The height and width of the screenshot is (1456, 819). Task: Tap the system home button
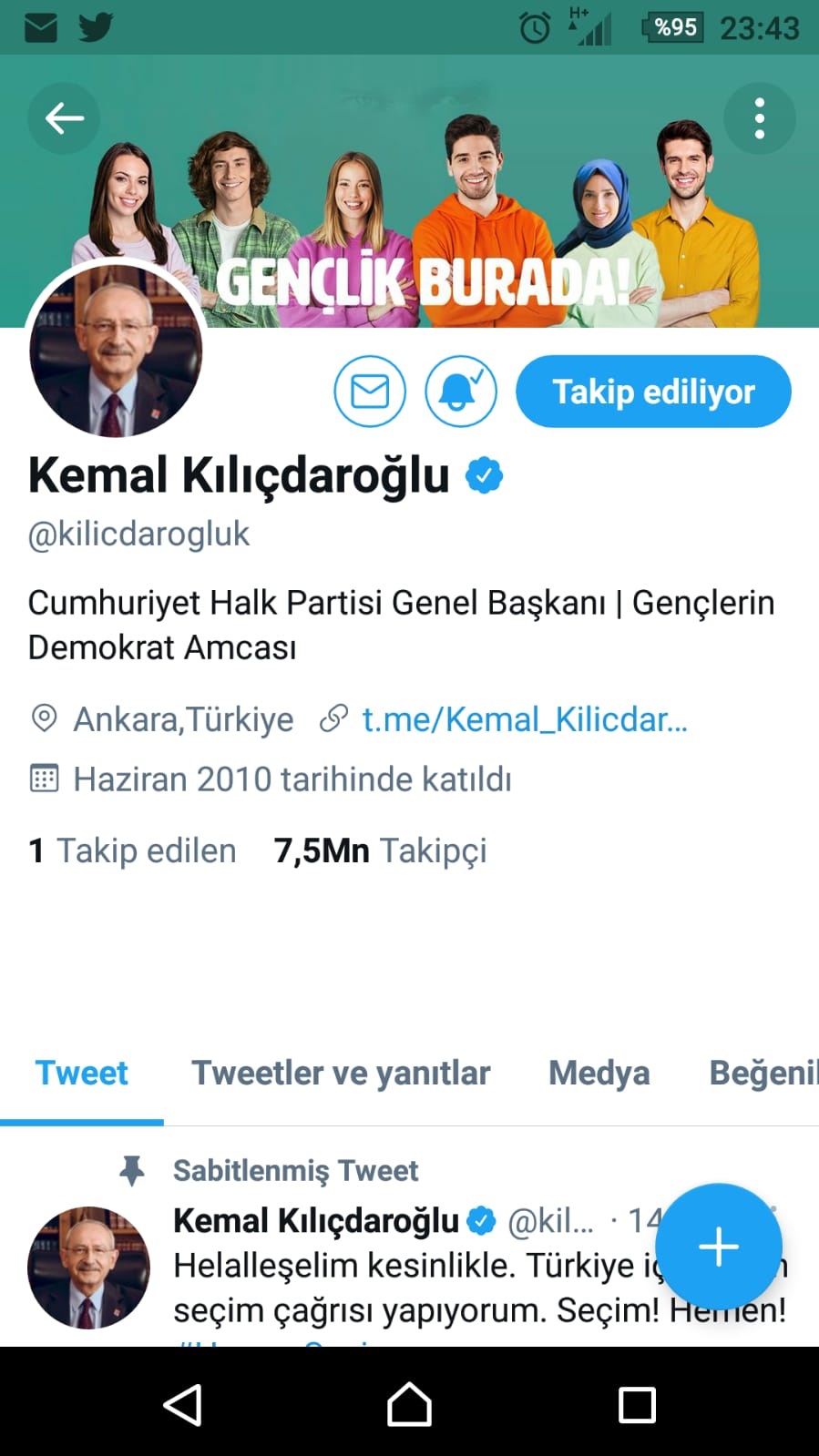point(409,1404)
